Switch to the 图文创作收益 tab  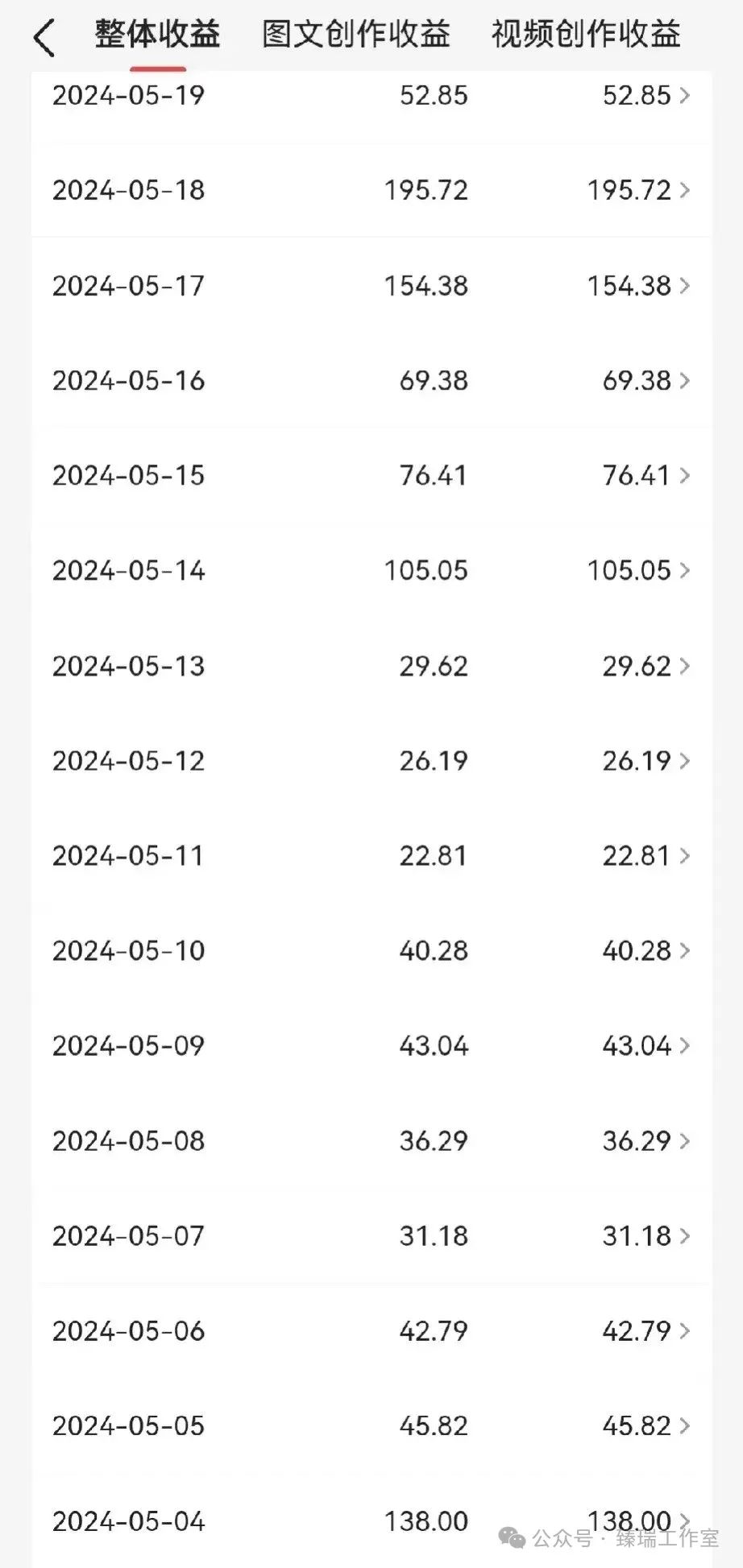[356, 35]
